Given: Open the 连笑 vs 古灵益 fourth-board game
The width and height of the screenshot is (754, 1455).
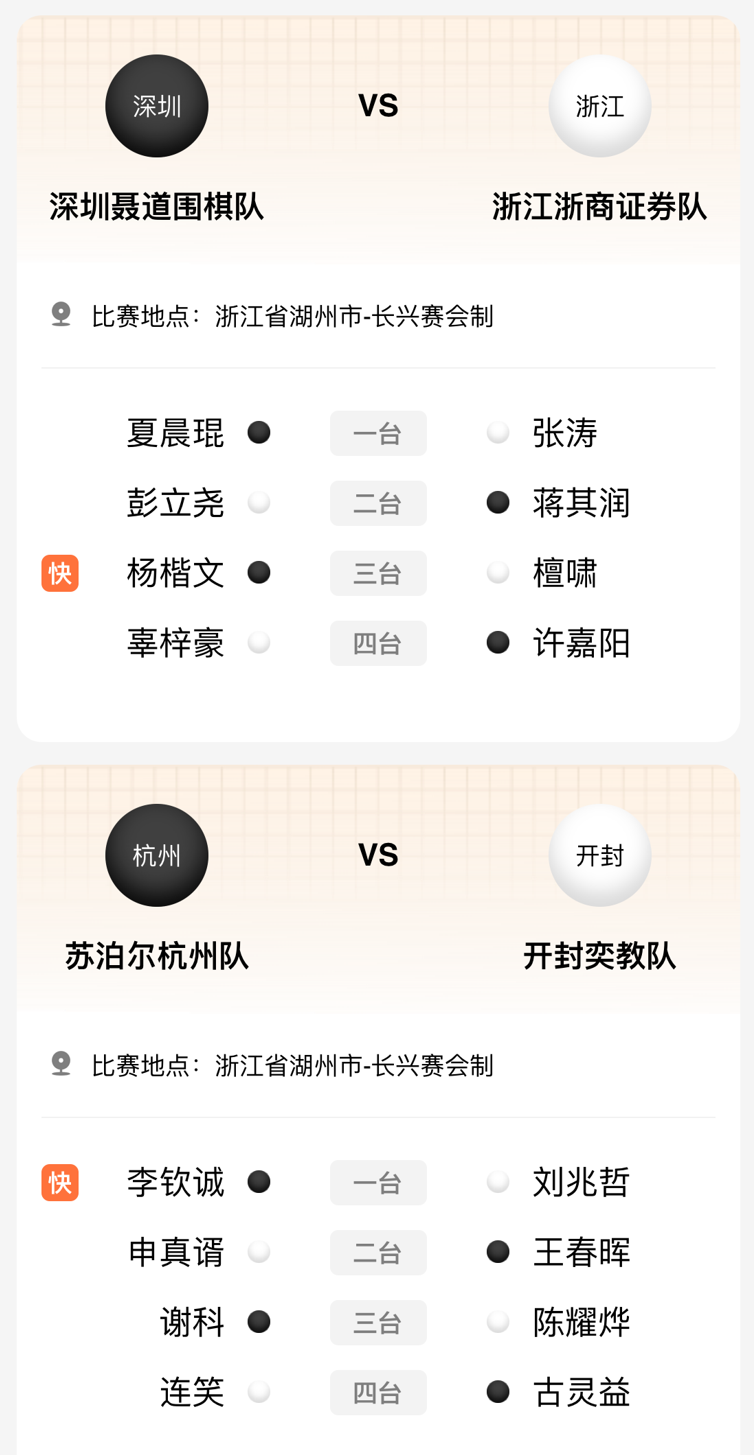Looking at the screenshot, I should pos(378,1393).
